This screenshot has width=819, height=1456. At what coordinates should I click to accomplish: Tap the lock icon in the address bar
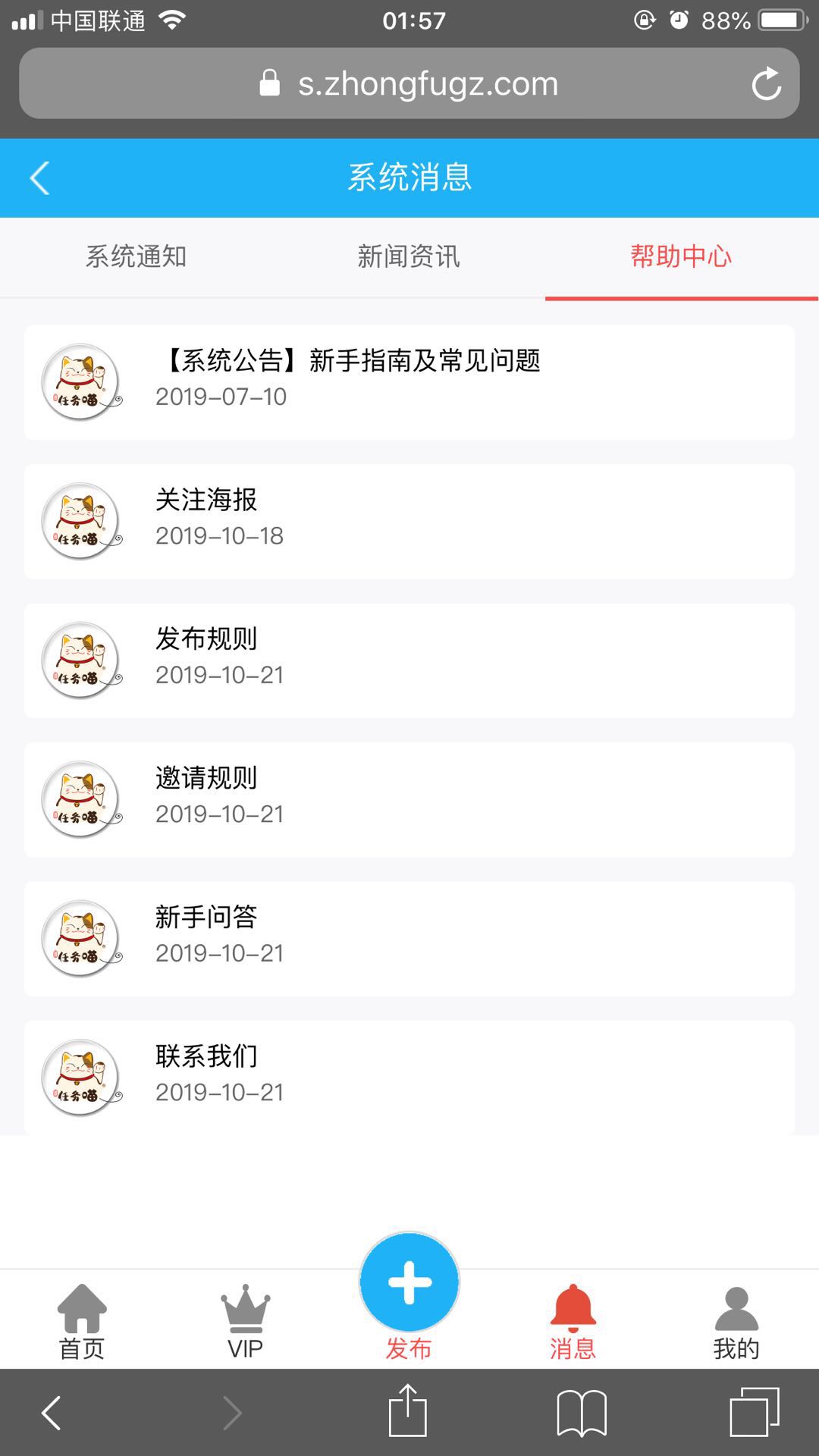(x=269, y=82)
